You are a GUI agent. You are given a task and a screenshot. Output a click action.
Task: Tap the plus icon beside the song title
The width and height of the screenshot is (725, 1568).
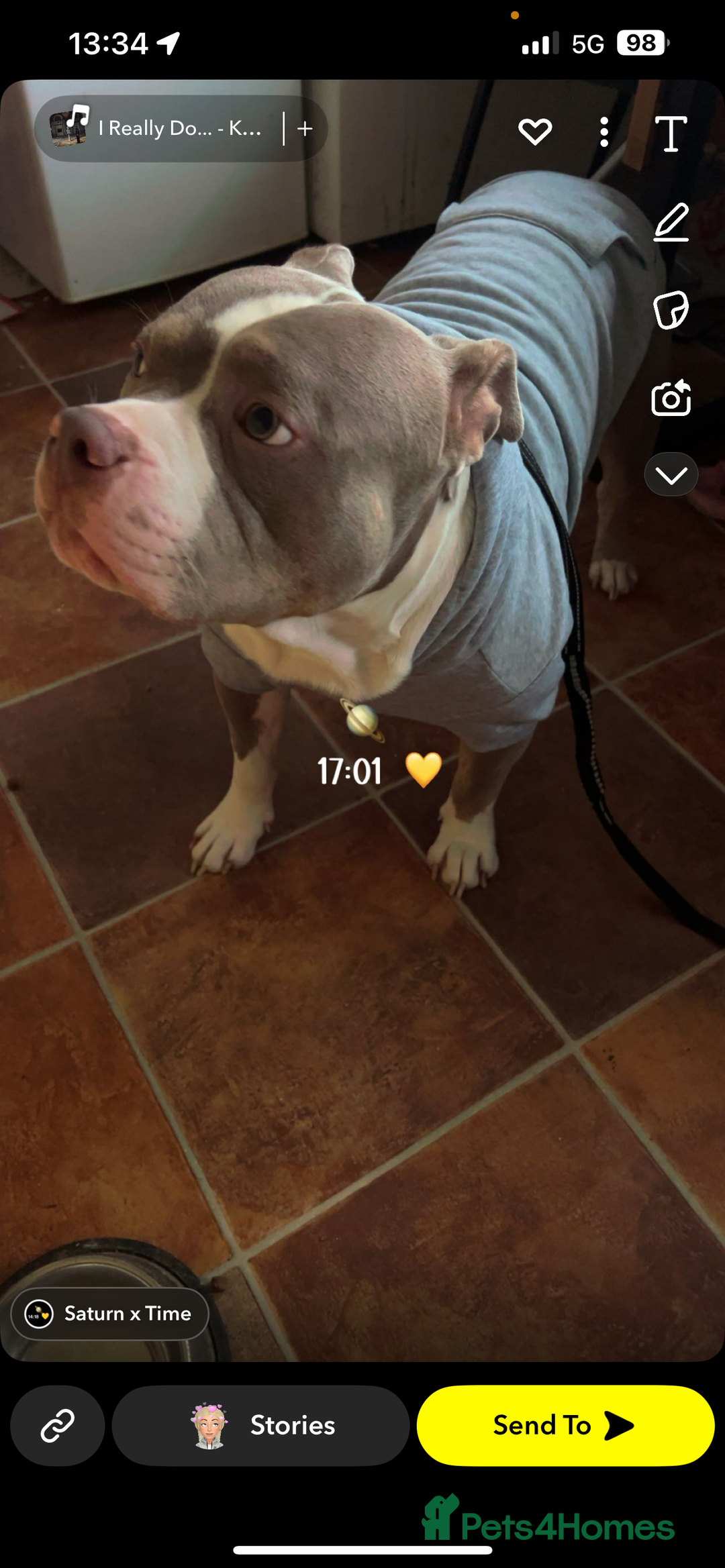click(x=305, y=128)
